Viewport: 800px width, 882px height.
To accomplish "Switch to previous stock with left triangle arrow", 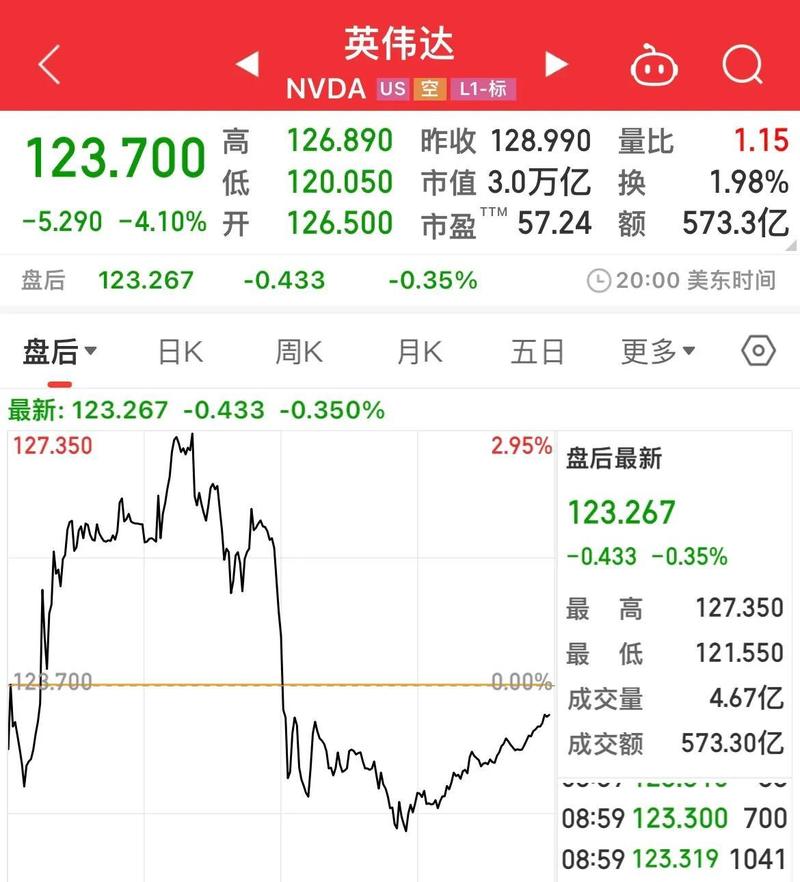I will point(245,63).
